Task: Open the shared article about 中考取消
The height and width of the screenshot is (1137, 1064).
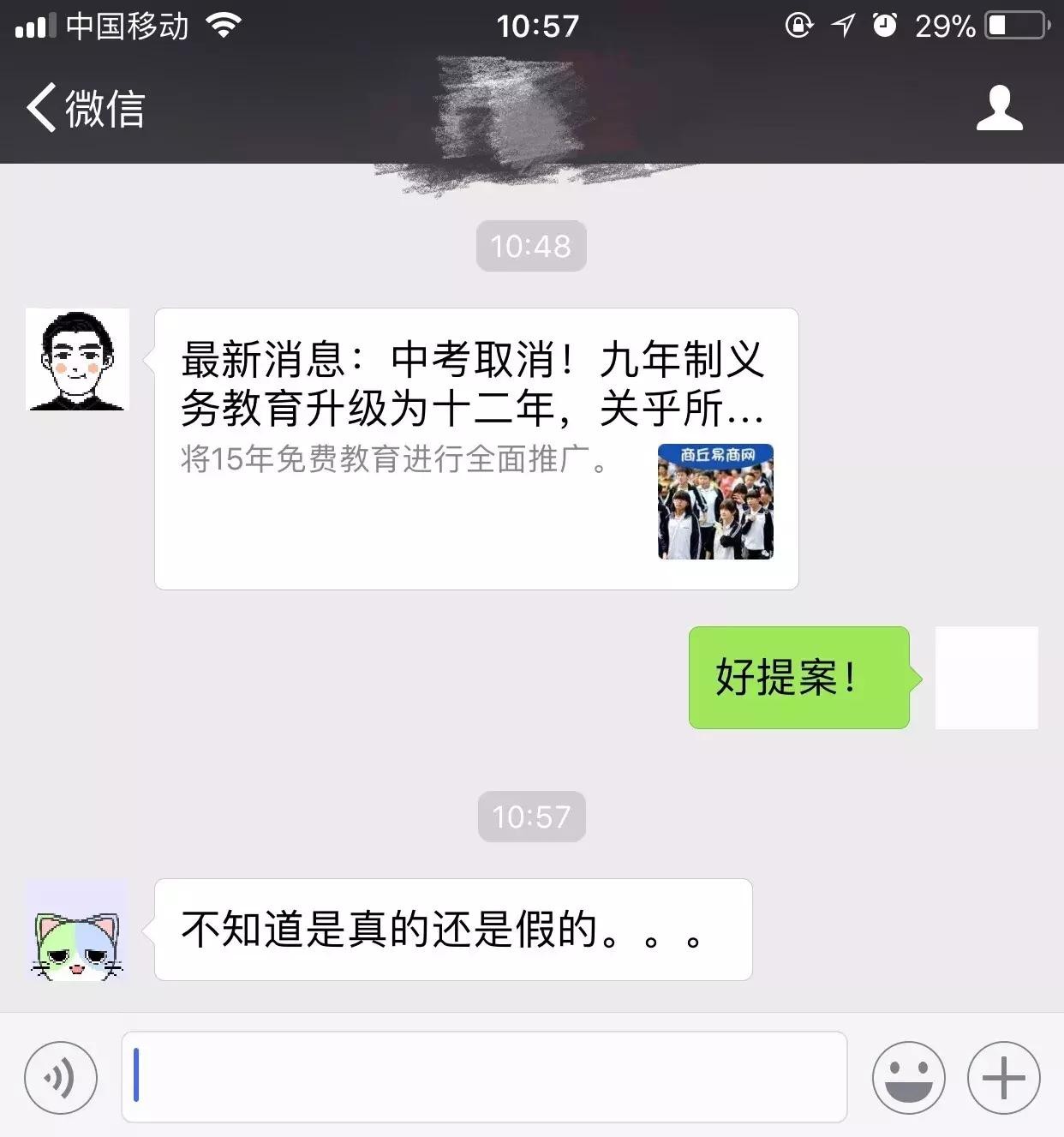Action: pos(476,448)
